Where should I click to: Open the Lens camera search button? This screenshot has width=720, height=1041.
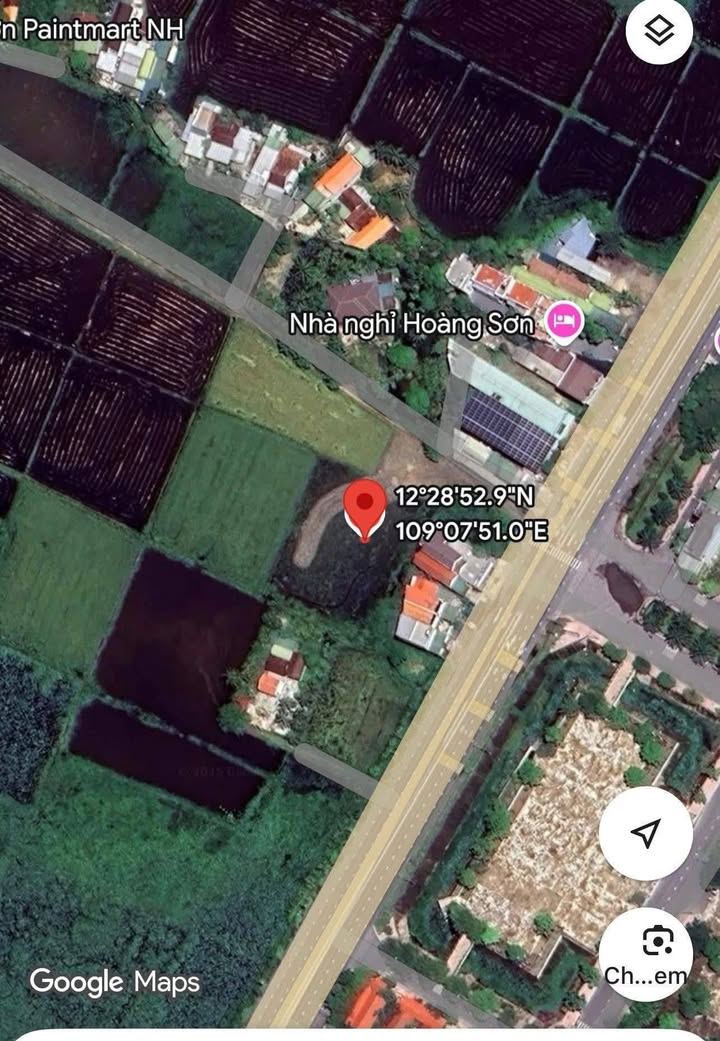point(657,942)
